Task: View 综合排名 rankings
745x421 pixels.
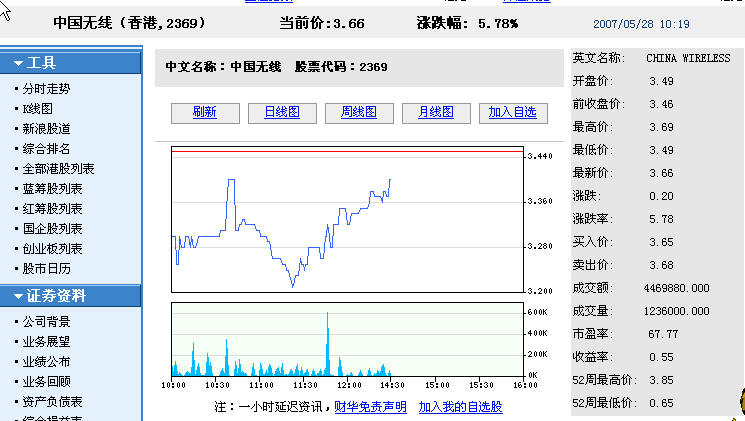Action: point(46,148)
